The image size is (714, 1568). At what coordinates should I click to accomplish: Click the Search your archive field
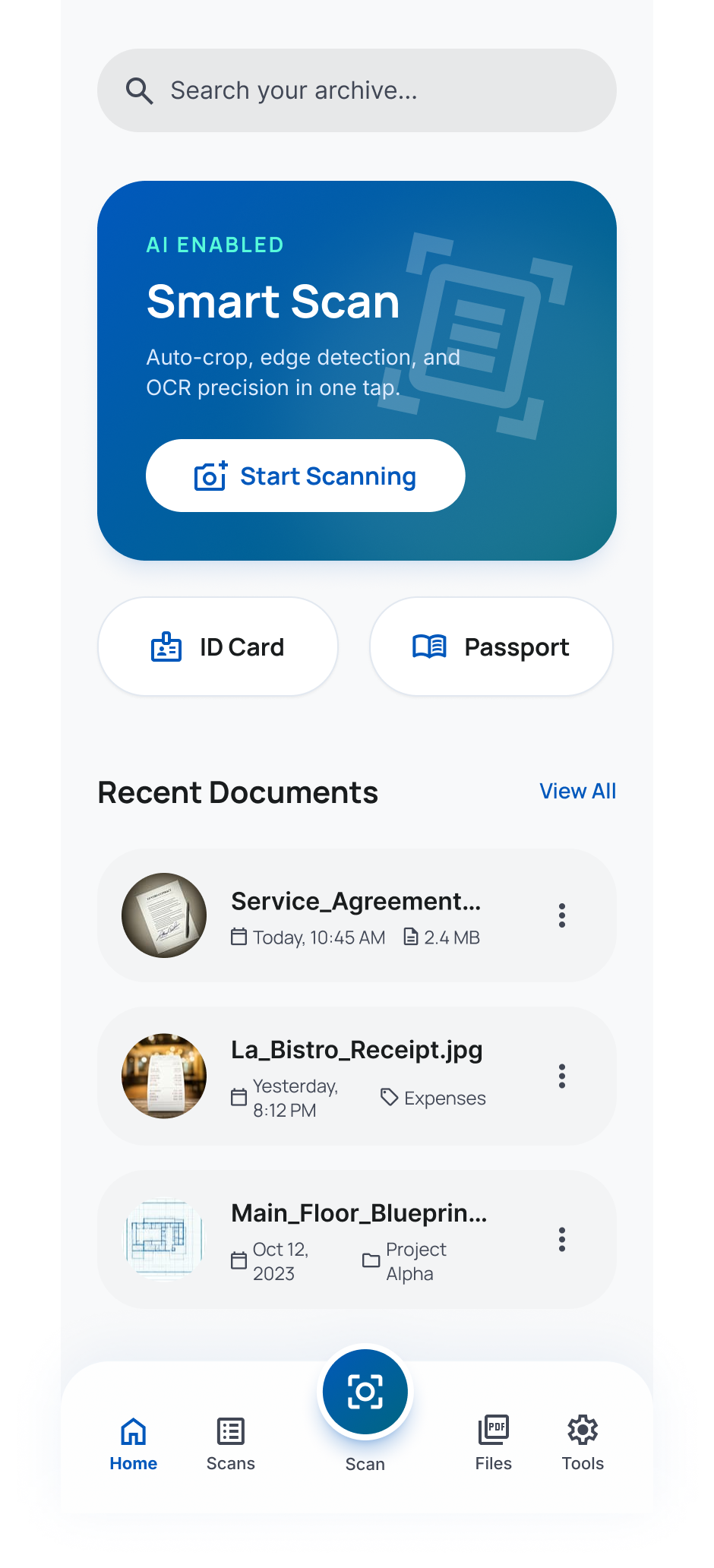(x=357, y=90)
